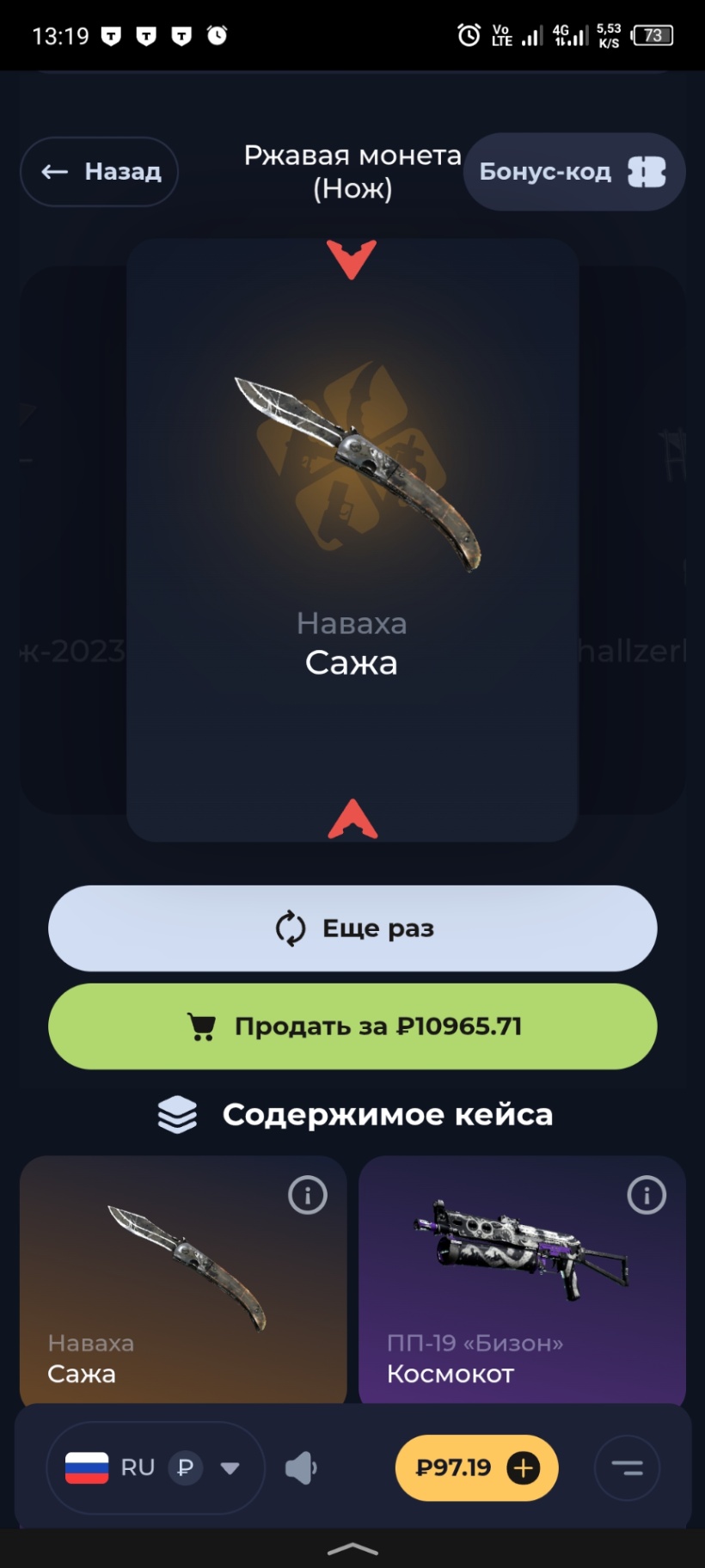Sell the knife for ₽10965.71
This screenshot has height=1568, width=705.
pyautogui.click(x=352, y=1026)
